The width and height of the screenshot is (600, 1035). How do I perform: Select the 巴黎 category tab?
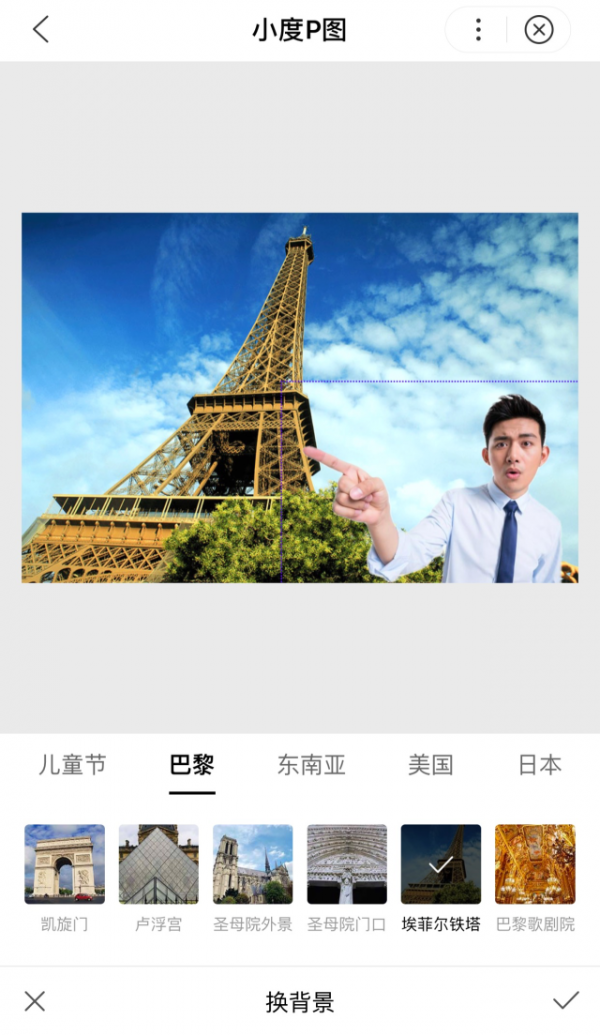(192, 765)
